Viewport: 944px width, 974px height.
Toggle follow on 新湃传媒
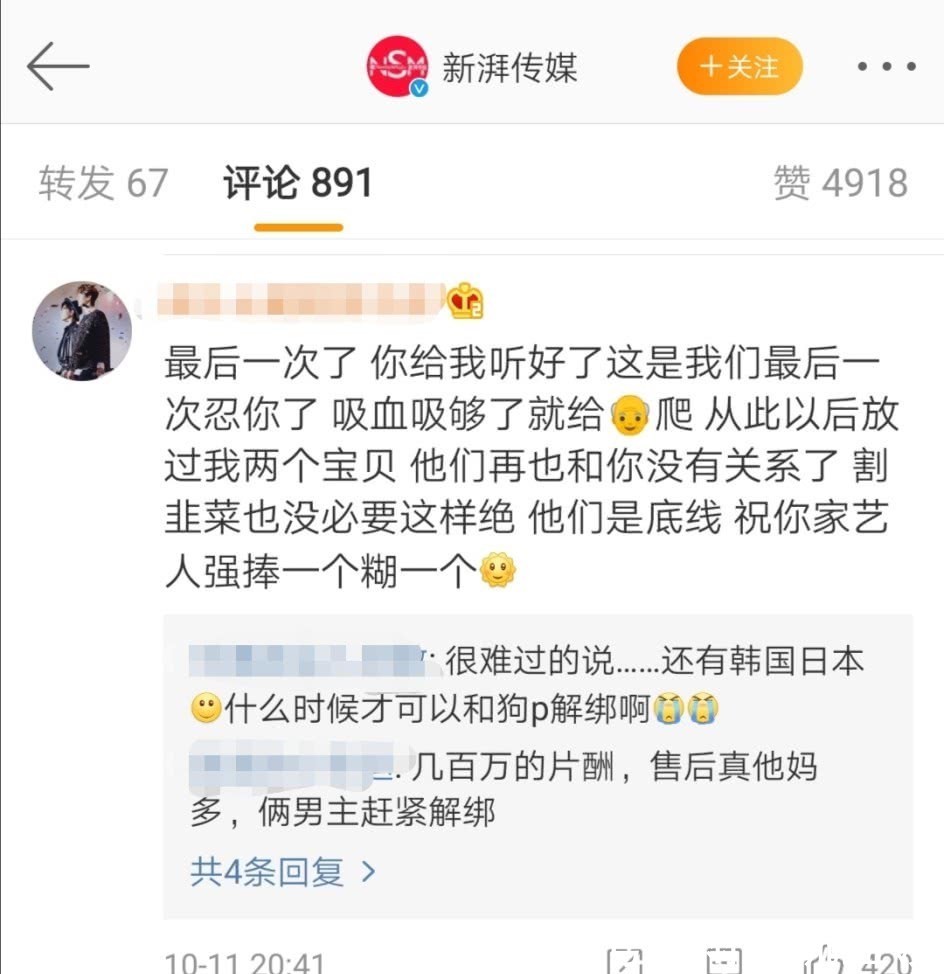coord(739,66)
